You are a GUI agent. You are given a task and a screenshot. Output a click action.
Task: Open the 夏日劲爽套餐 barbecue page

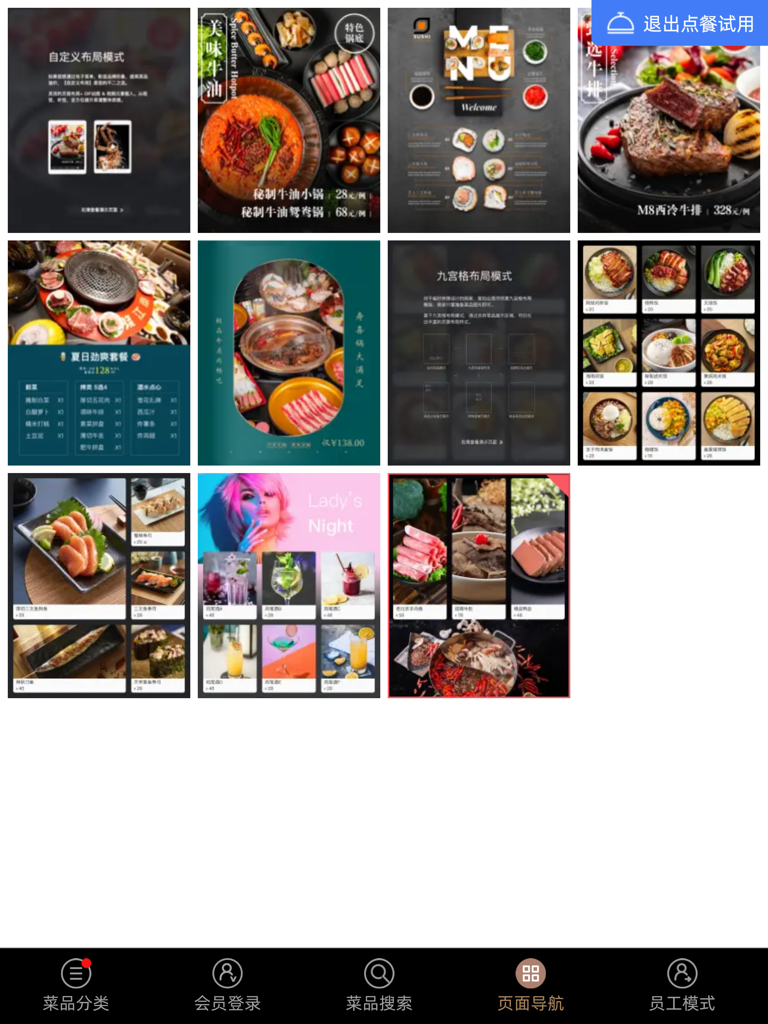(x=99, y=353)
